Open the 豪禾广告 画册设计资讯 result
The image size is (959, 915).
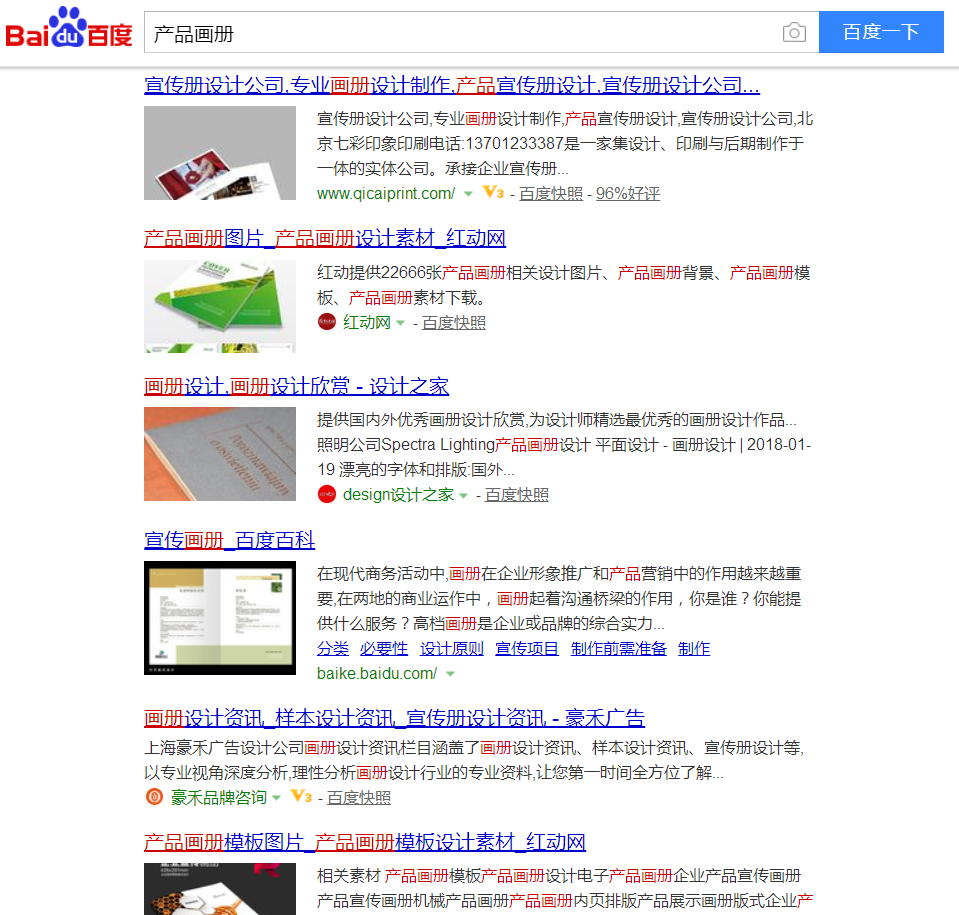tap(394, 718)
